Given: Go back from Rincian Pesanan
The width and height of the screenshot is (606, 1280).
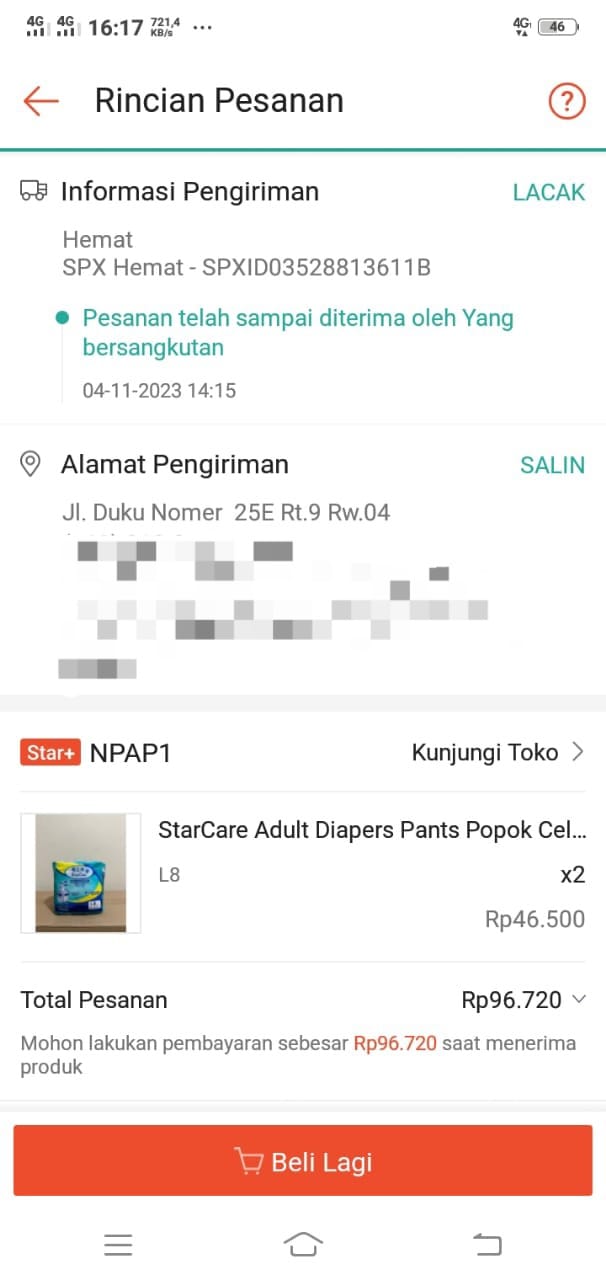Looking at the screenshot, I should pos(41,101).
